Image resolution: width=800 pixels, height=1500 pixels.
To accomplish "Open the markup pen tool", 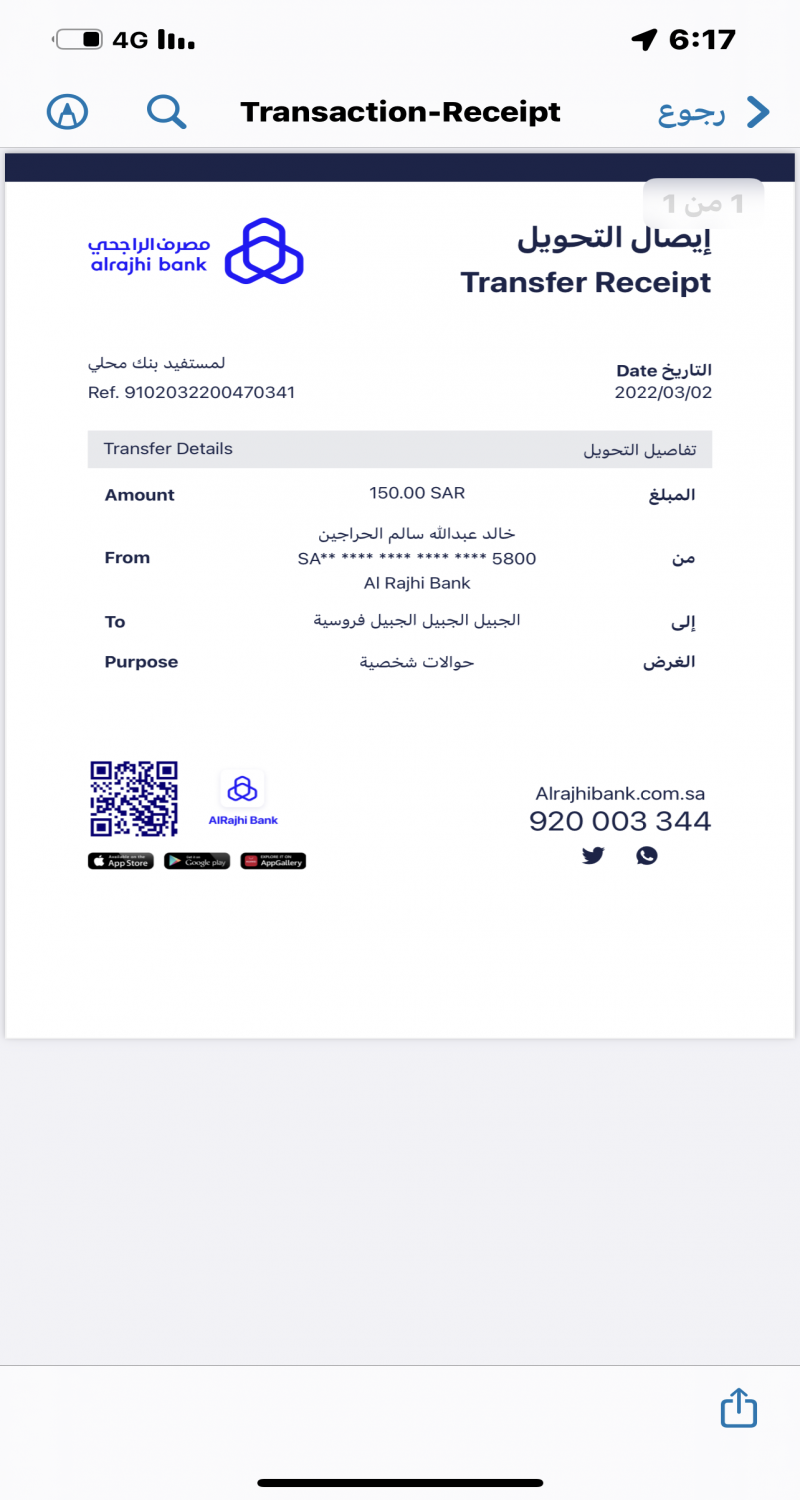I will (68, 111).
